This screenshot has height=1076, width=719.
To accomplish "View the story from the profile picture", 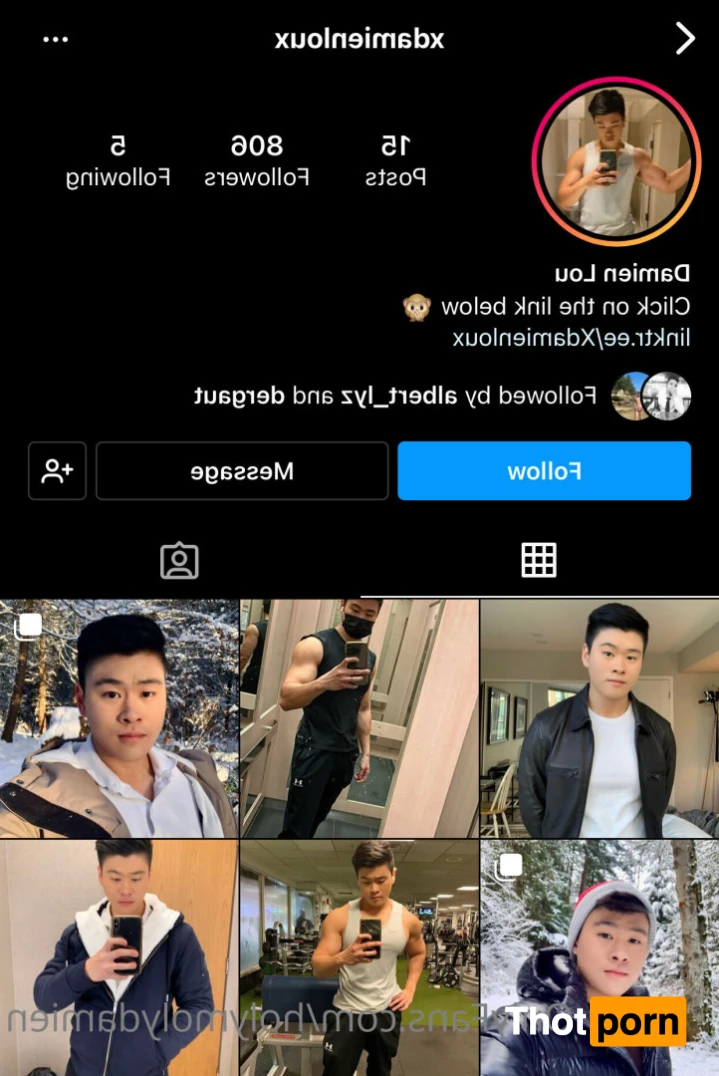I will click(x=616, y=161).
